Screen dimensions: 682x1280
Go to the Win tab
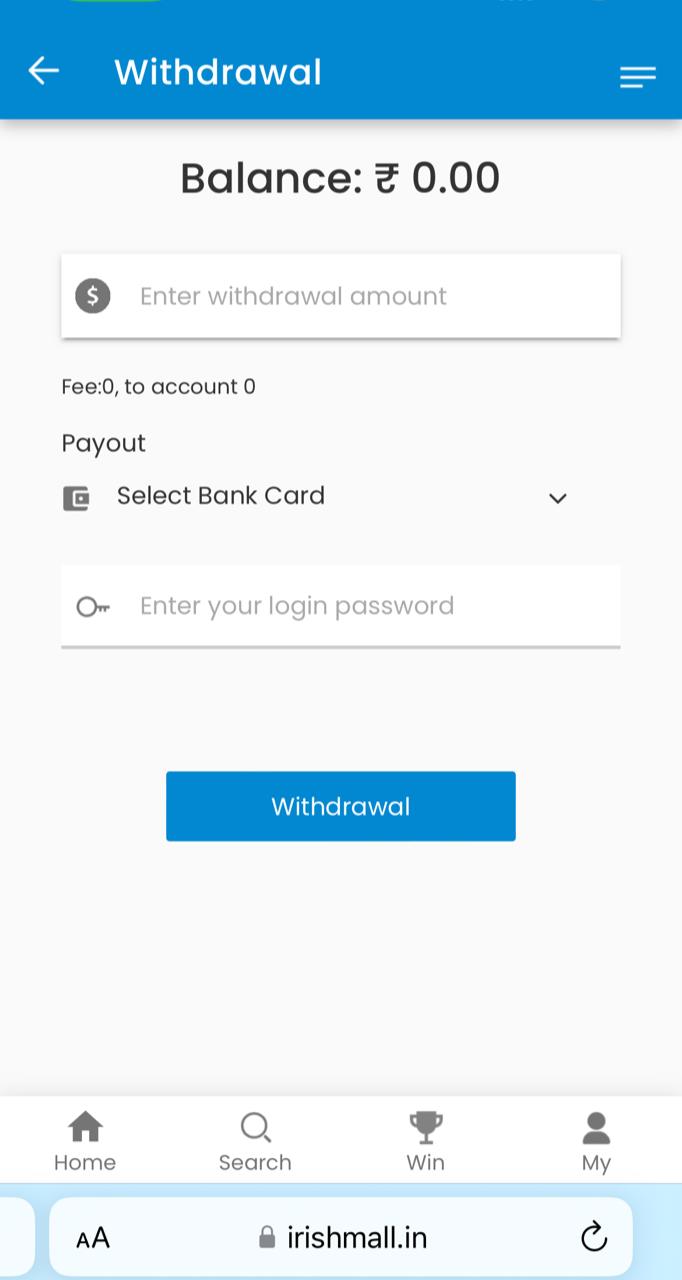426,1141
